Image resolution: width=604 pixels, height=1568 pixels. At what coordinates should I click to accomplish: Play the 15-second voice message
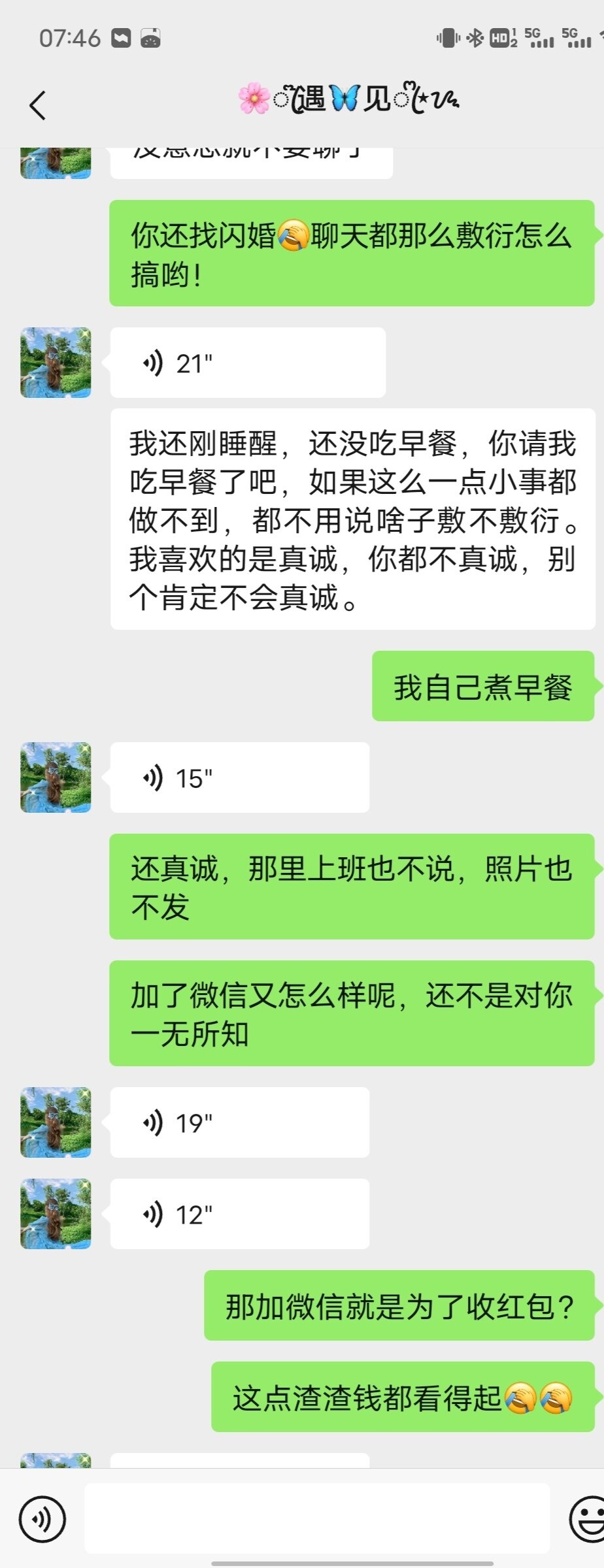pos(239,777)
